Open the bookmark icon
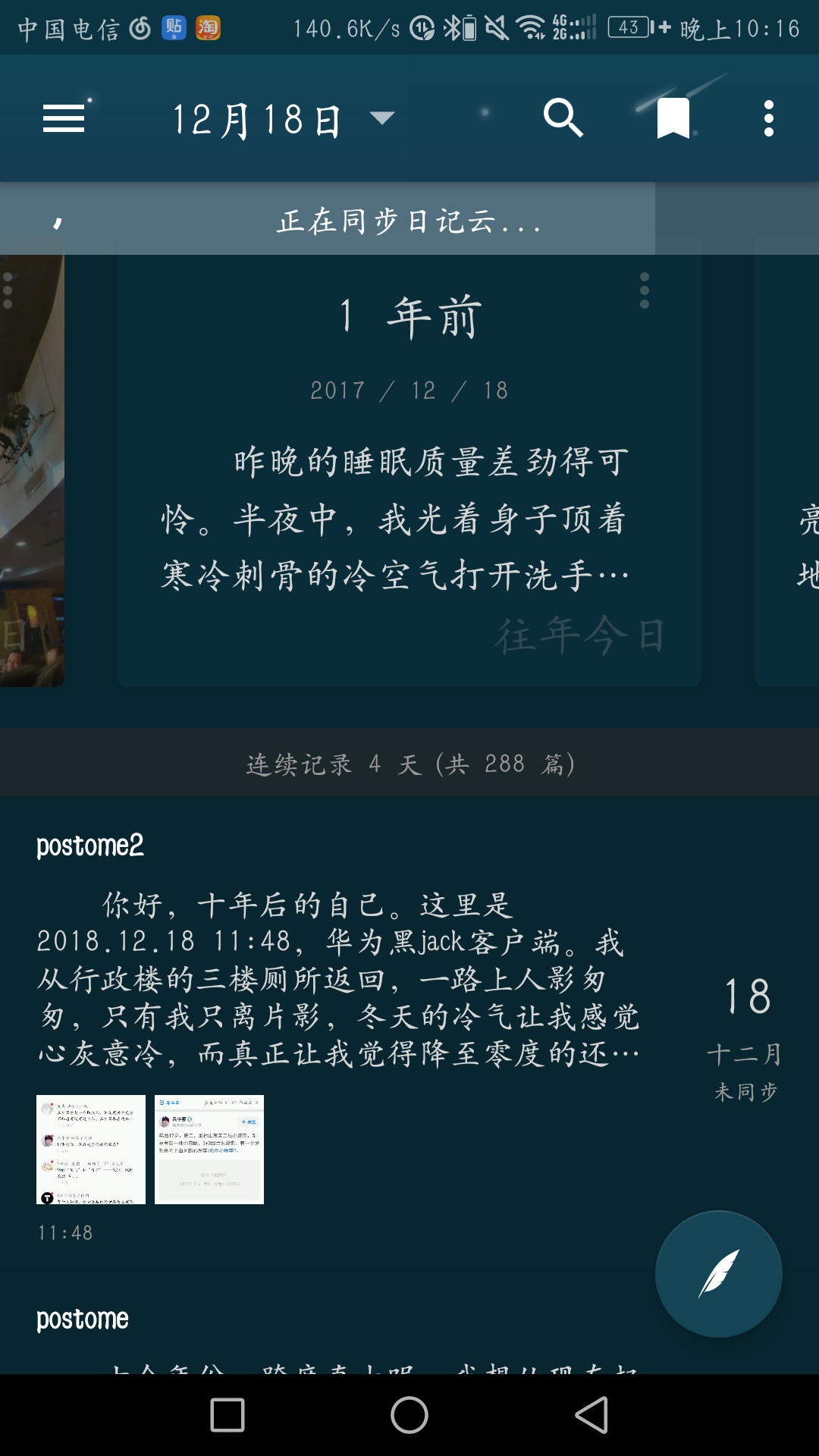 point(673,118)
